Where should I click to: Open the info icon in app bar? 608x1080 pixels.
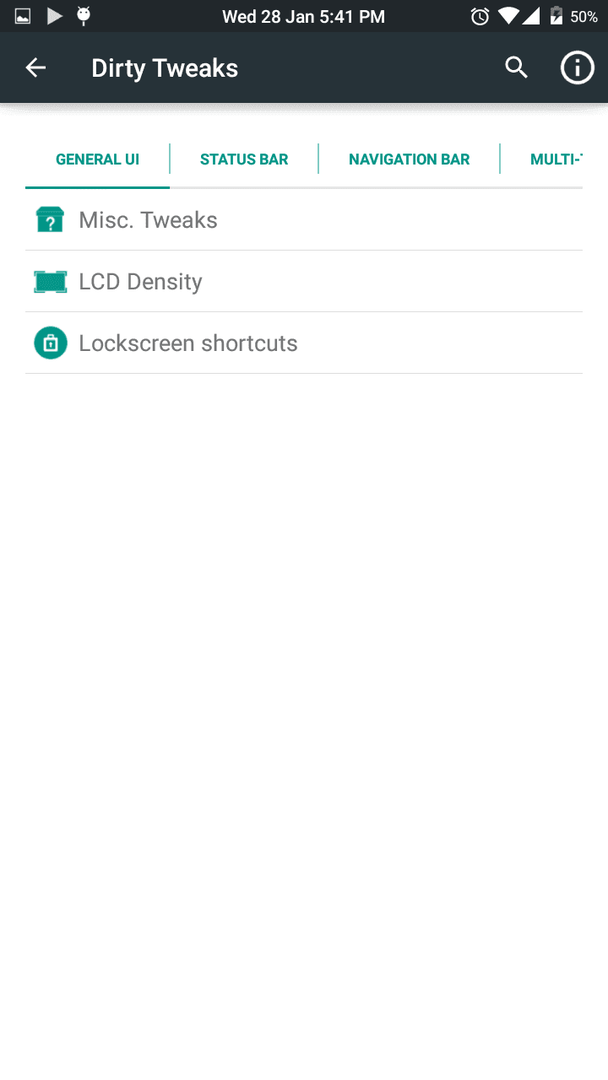pyautogui.click(x=577, y=68)
